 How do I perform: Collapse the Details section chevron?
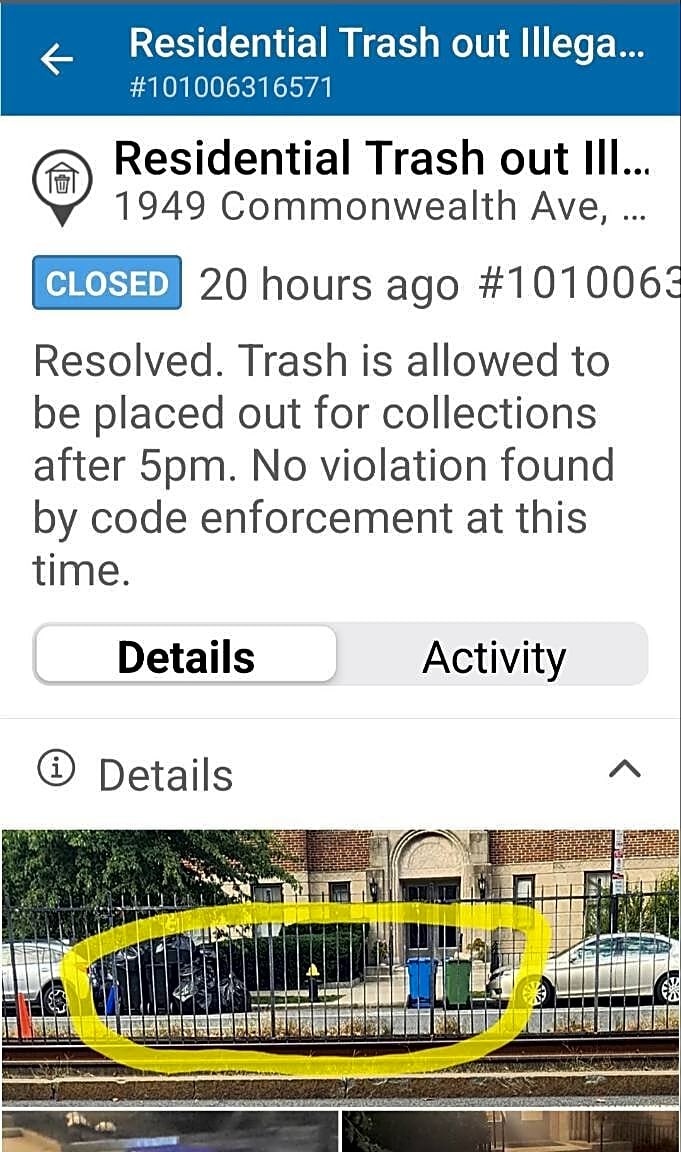[624, 769]
